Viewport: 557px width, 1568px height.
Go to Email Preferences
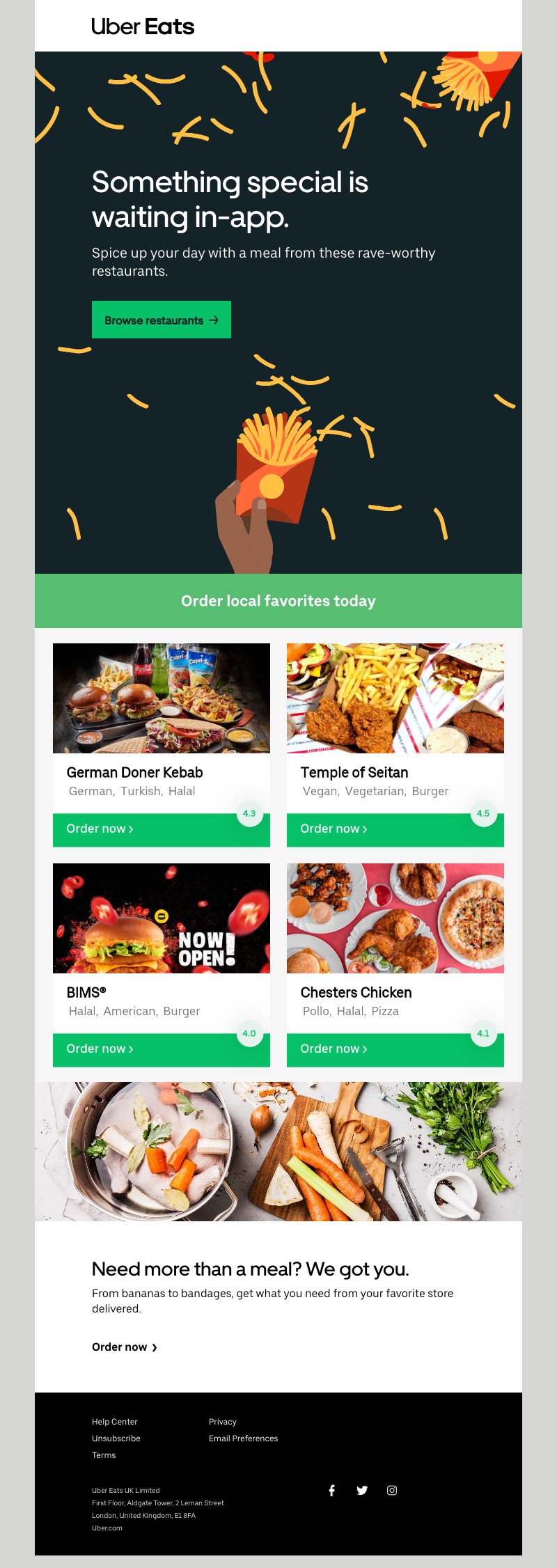[x=243, y=1438]
